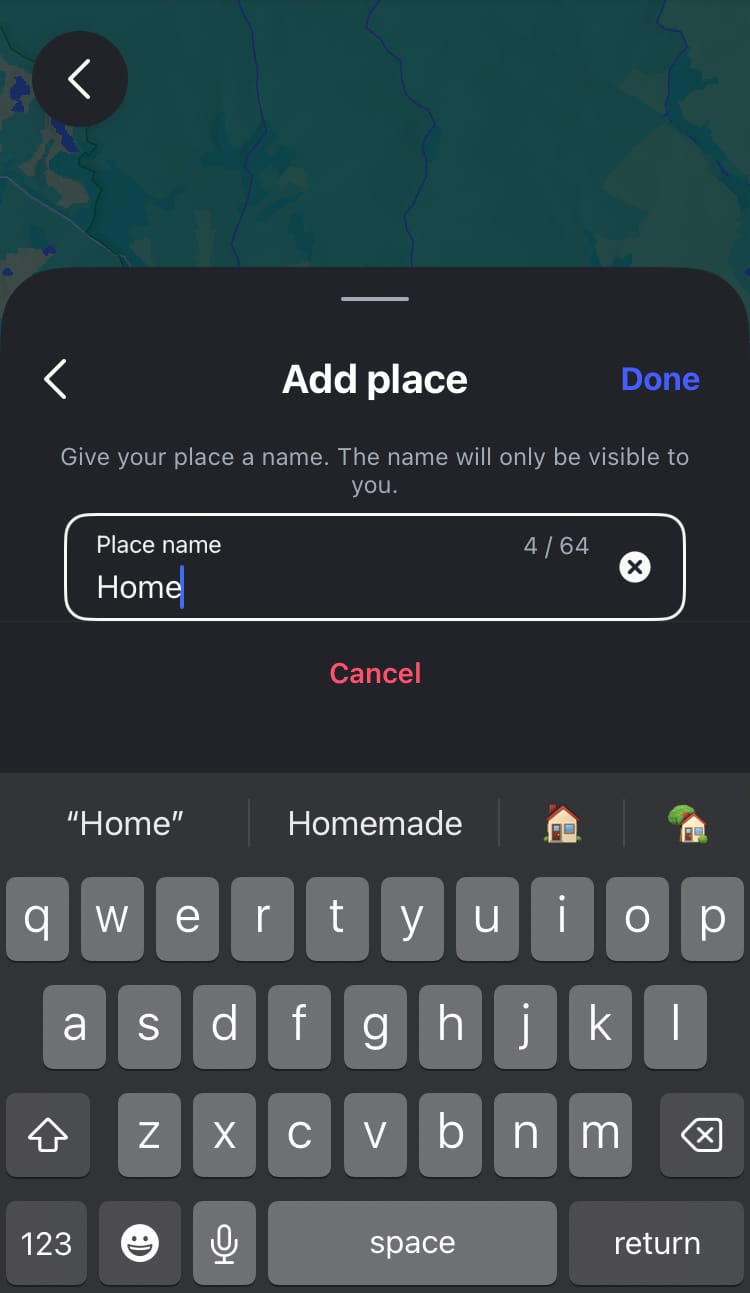
Task: Choose the Homemade keyboard suggestion
Action: click(x=375, y=823)
